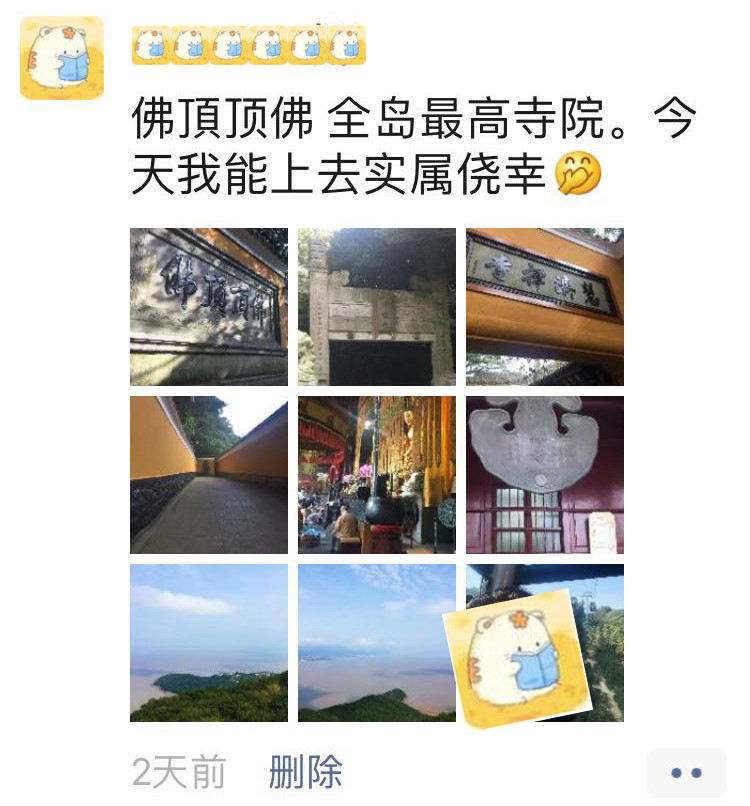Open the temple hall interior photo
This screenshot has height=806, width=750.
377,475
